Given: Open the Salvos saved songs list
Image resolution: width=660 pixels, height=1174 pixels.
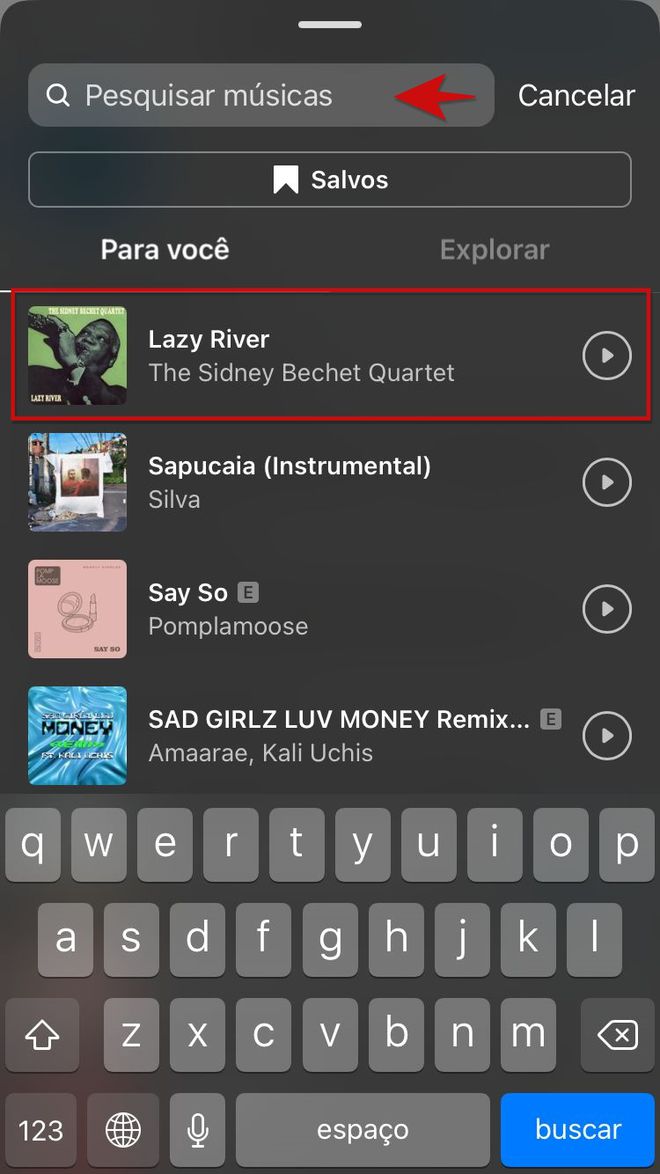Looking at the screenshot, I should pyautogui.click(x=330, y=180).
